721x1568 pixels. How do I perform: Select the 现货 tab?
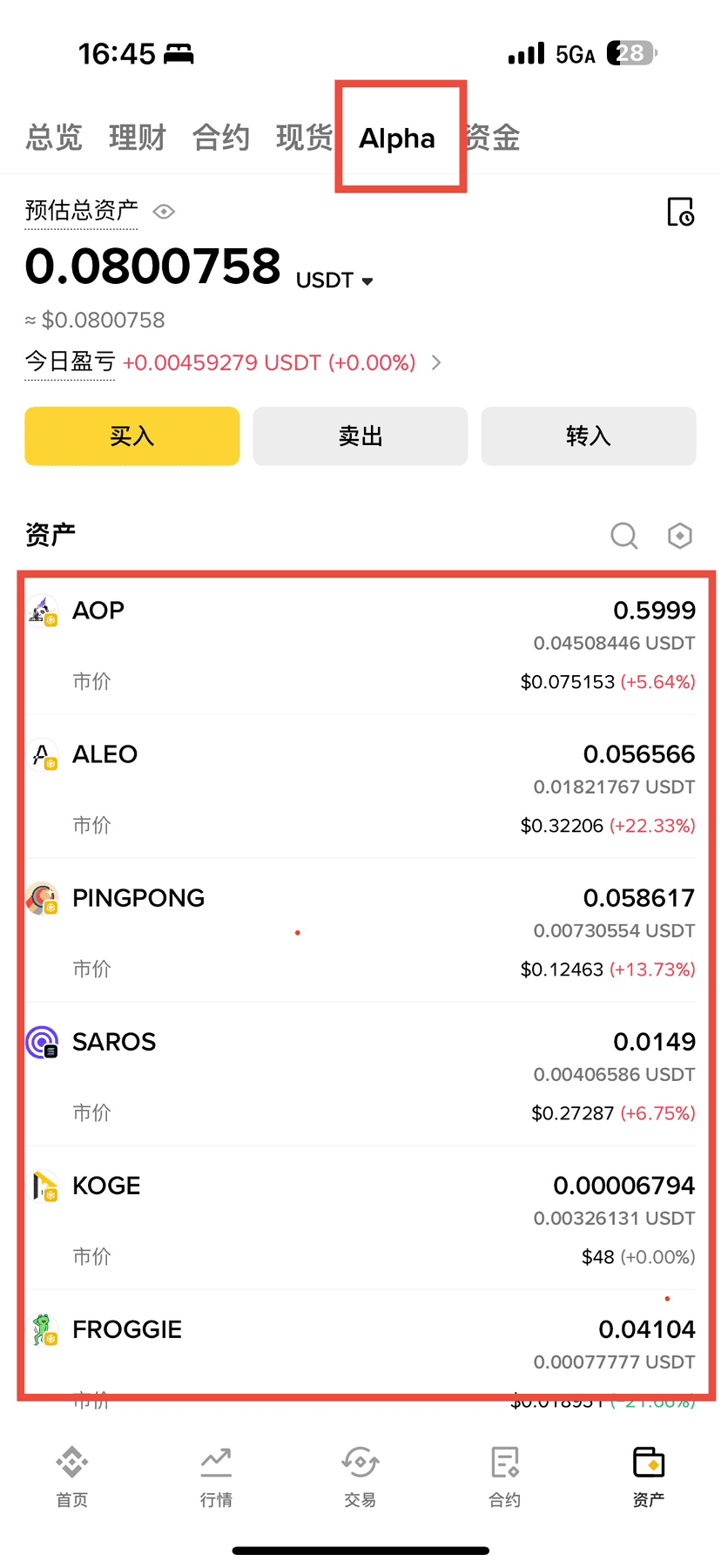(304, 138)
